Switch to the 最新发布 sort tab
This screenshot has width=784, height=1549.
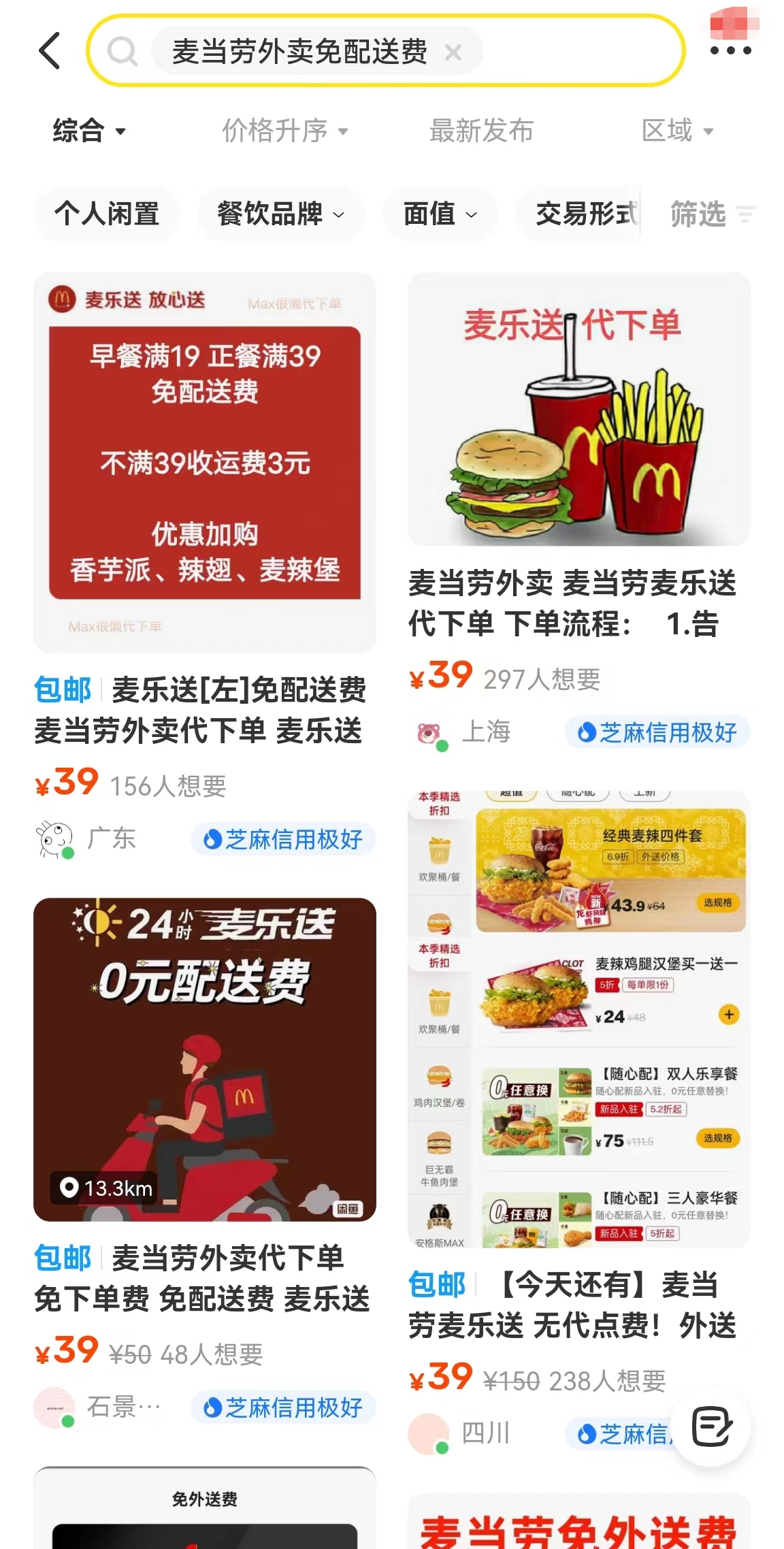tap(480, 130)
